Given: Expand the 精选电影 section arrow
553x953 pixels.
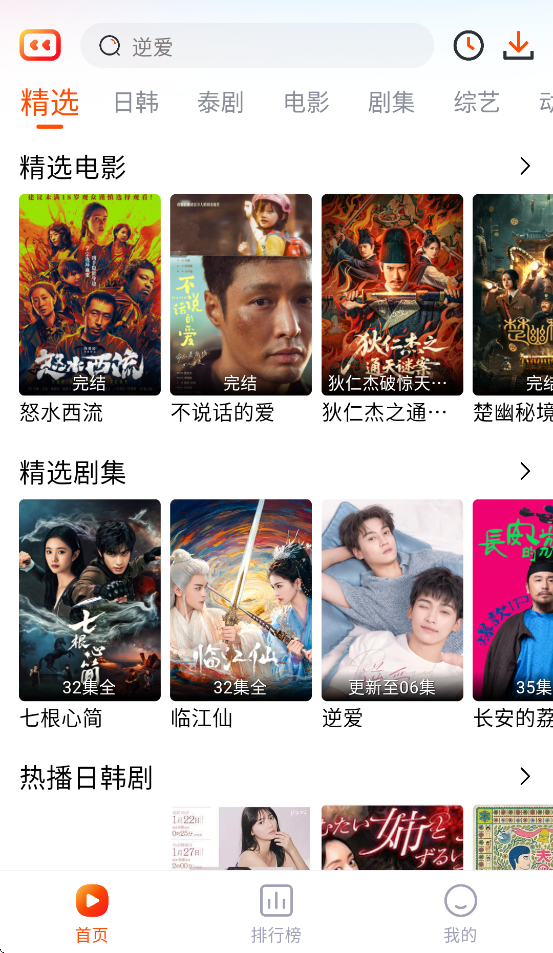Looking at the screenshot, I should [x=525, y=166].
